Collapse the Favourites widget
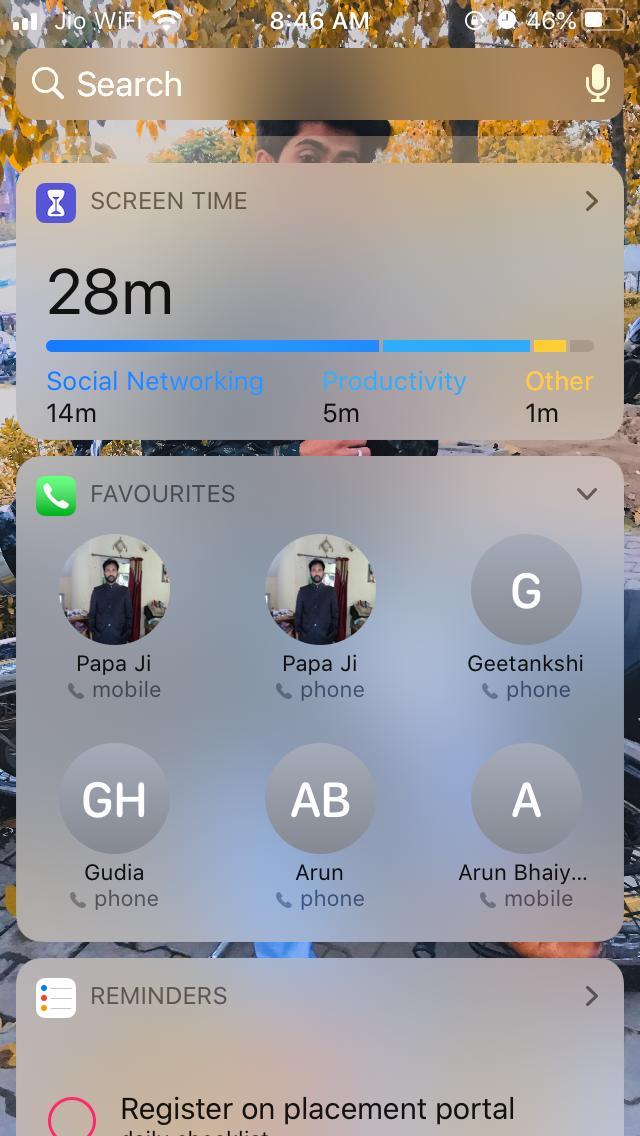The width and height of the screenshot is (640, 1136). click(586, 493)
